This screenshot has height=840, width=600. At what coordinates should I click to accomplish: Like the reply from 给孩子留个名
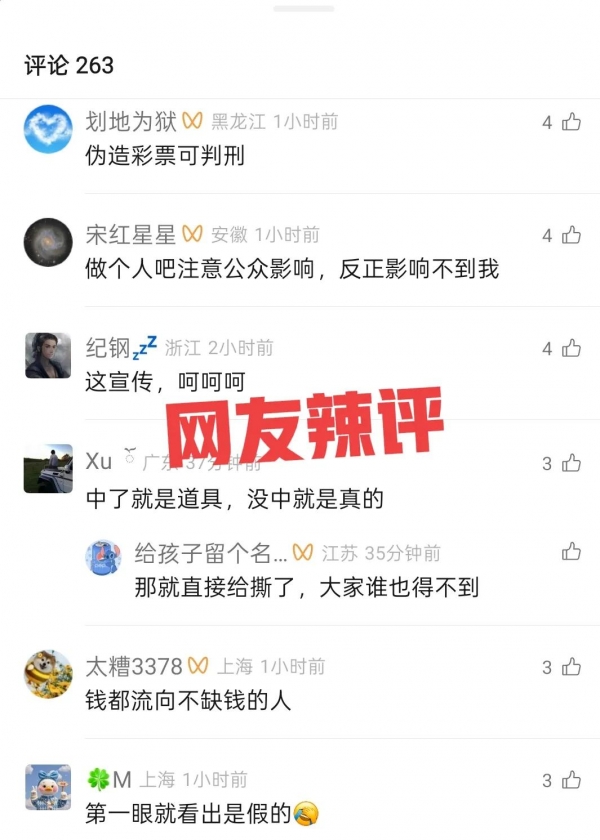click(x=571, y=552)
